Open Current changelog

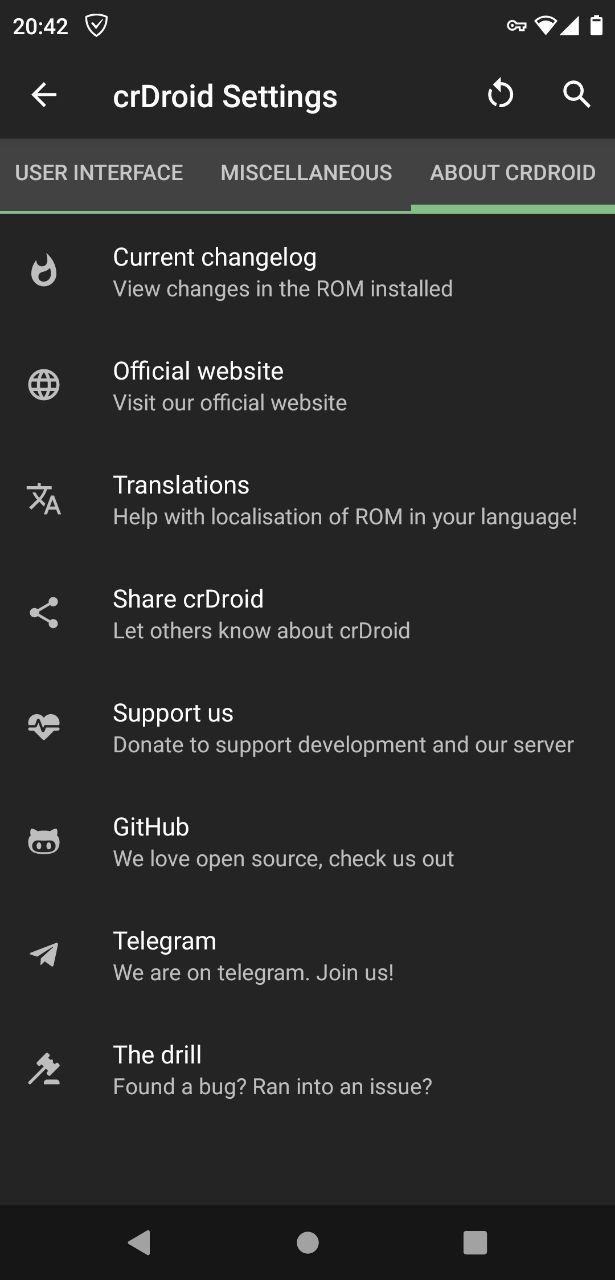[x=307, y=272]
